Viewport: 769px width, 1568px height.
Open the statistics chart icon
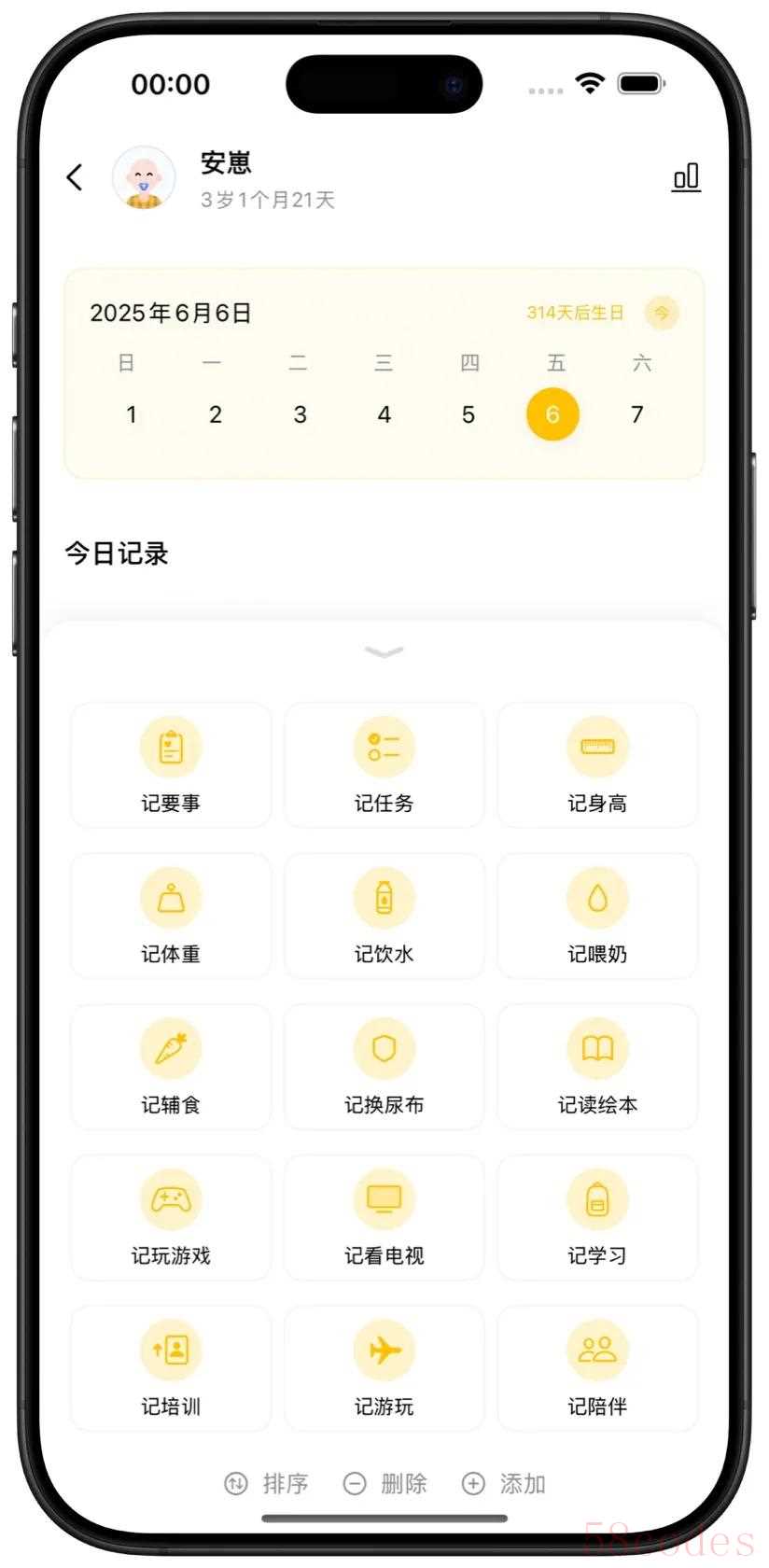click(x=686, y=177)
